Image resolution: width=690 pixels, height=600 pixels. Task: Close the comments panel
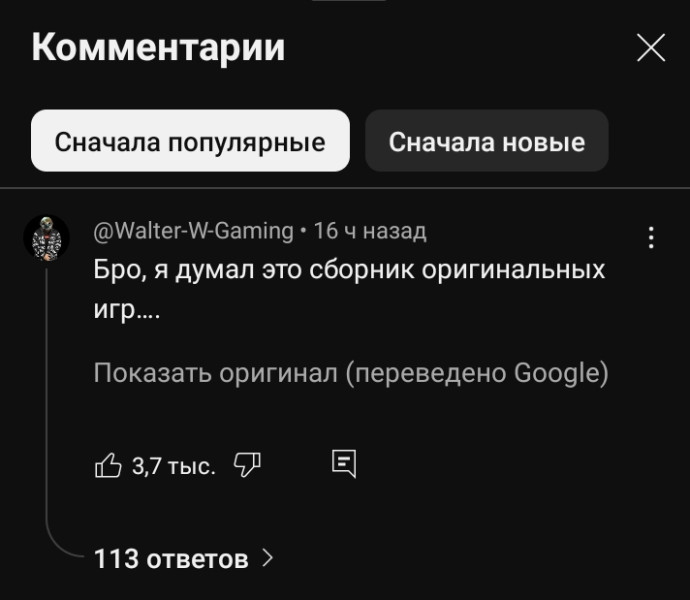pyautogui.click(x=651, y=48)
